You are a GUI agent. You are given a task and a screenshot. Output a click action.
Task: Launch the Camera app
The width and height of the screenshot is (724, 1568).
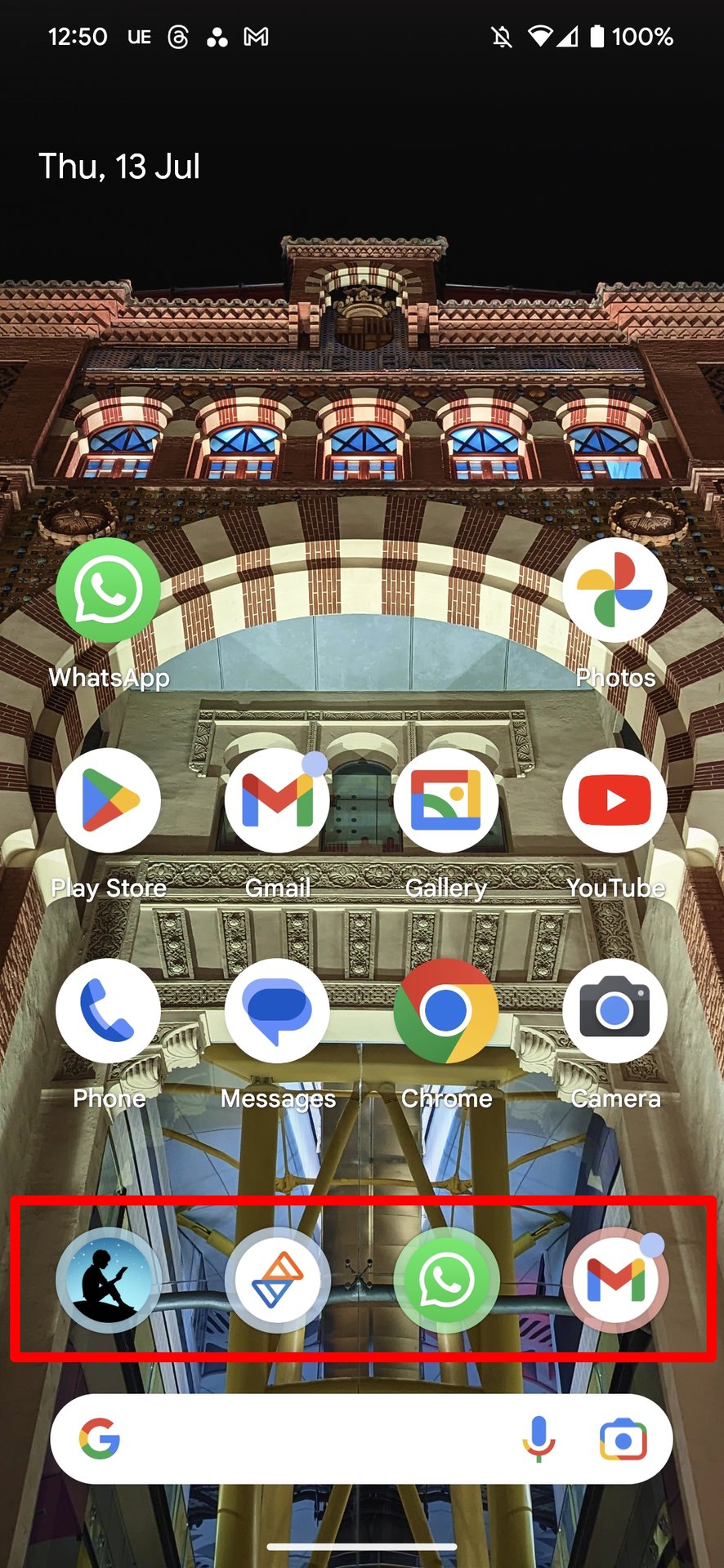pos(615,1011)
